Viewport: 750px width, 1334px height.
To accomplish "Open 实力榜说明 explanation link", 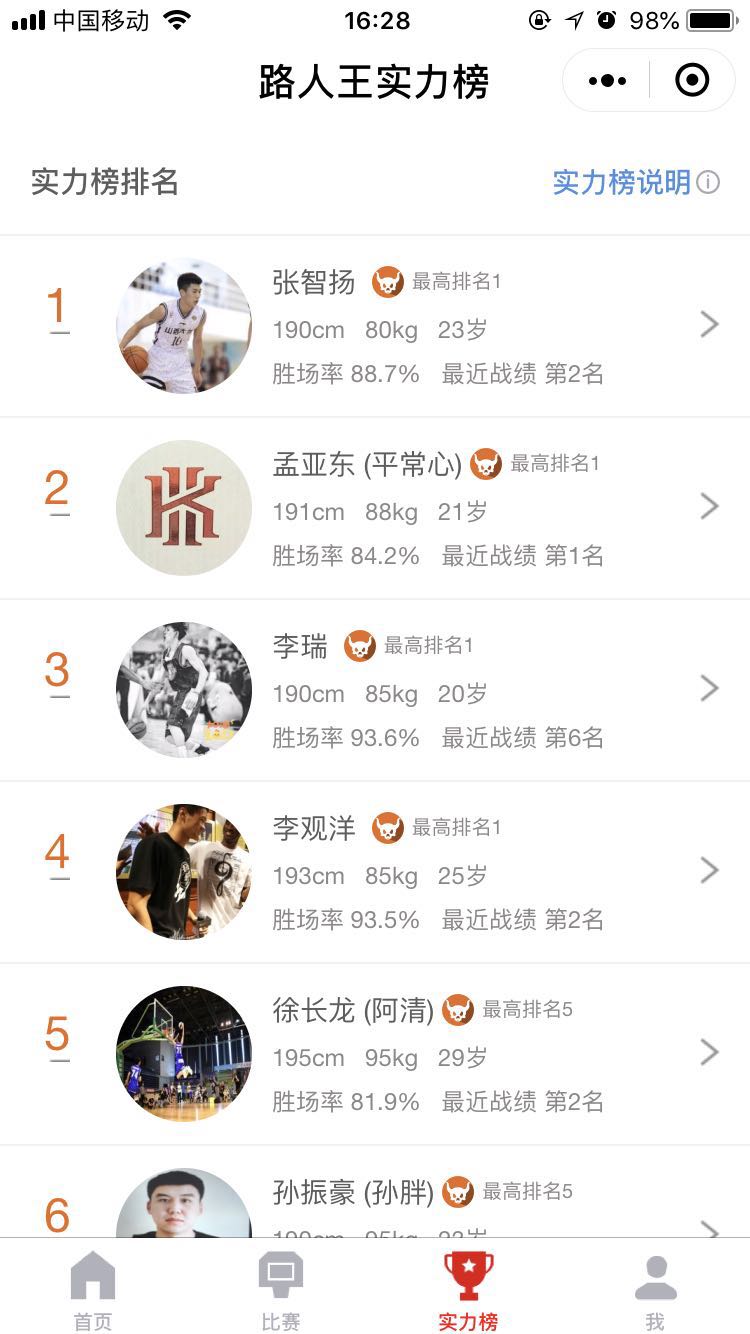I will 636,182.
